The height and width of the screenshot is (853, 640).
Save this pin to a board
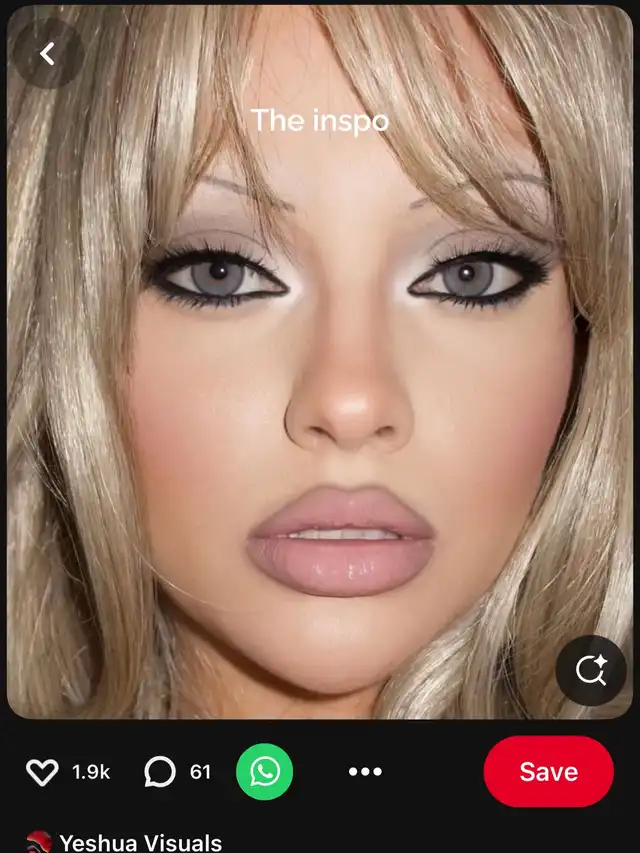[x=548, y=772]
